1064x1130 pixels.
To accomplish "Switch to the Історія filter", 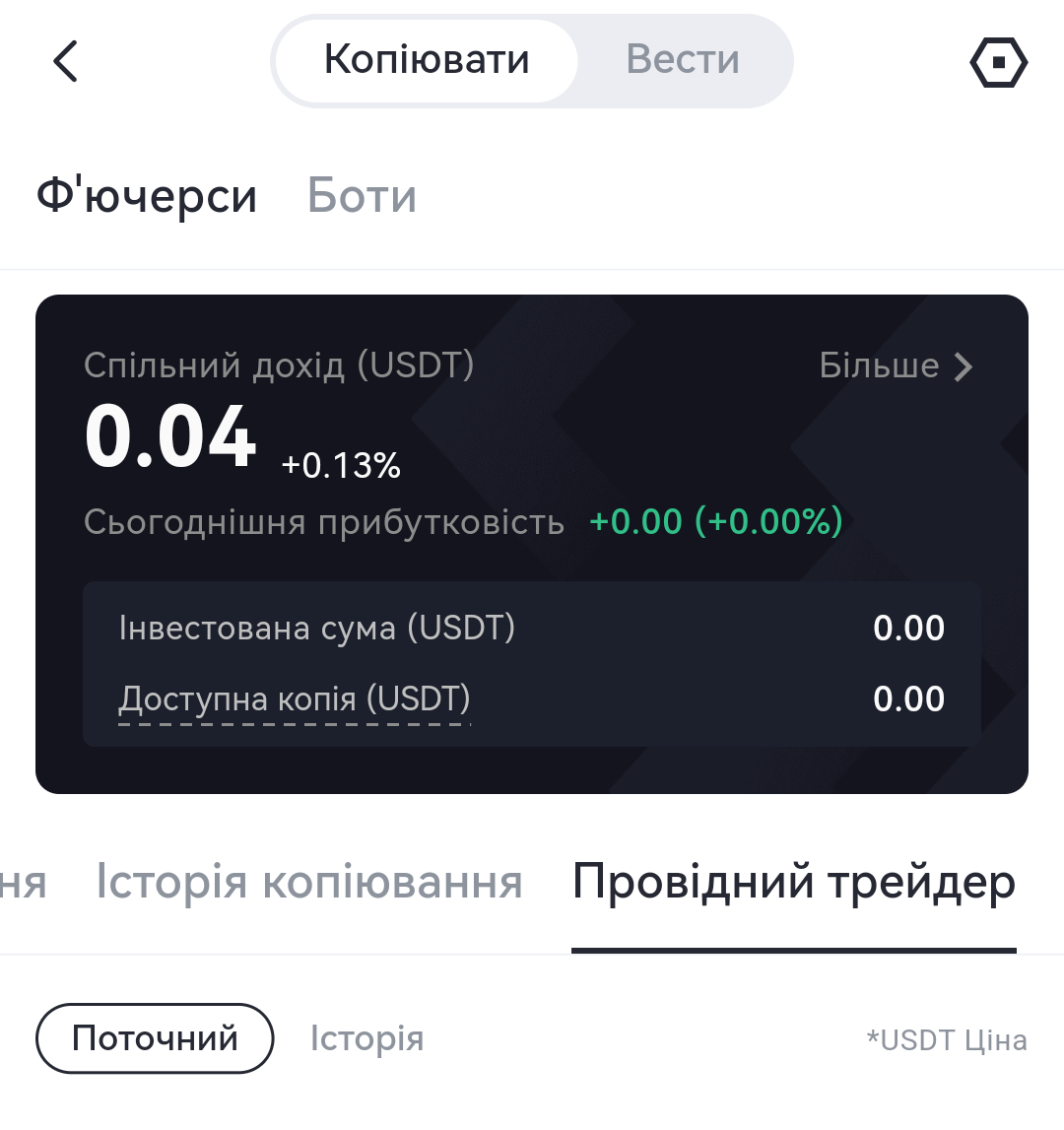I will pyautogui.click(x=366, y=1038).
